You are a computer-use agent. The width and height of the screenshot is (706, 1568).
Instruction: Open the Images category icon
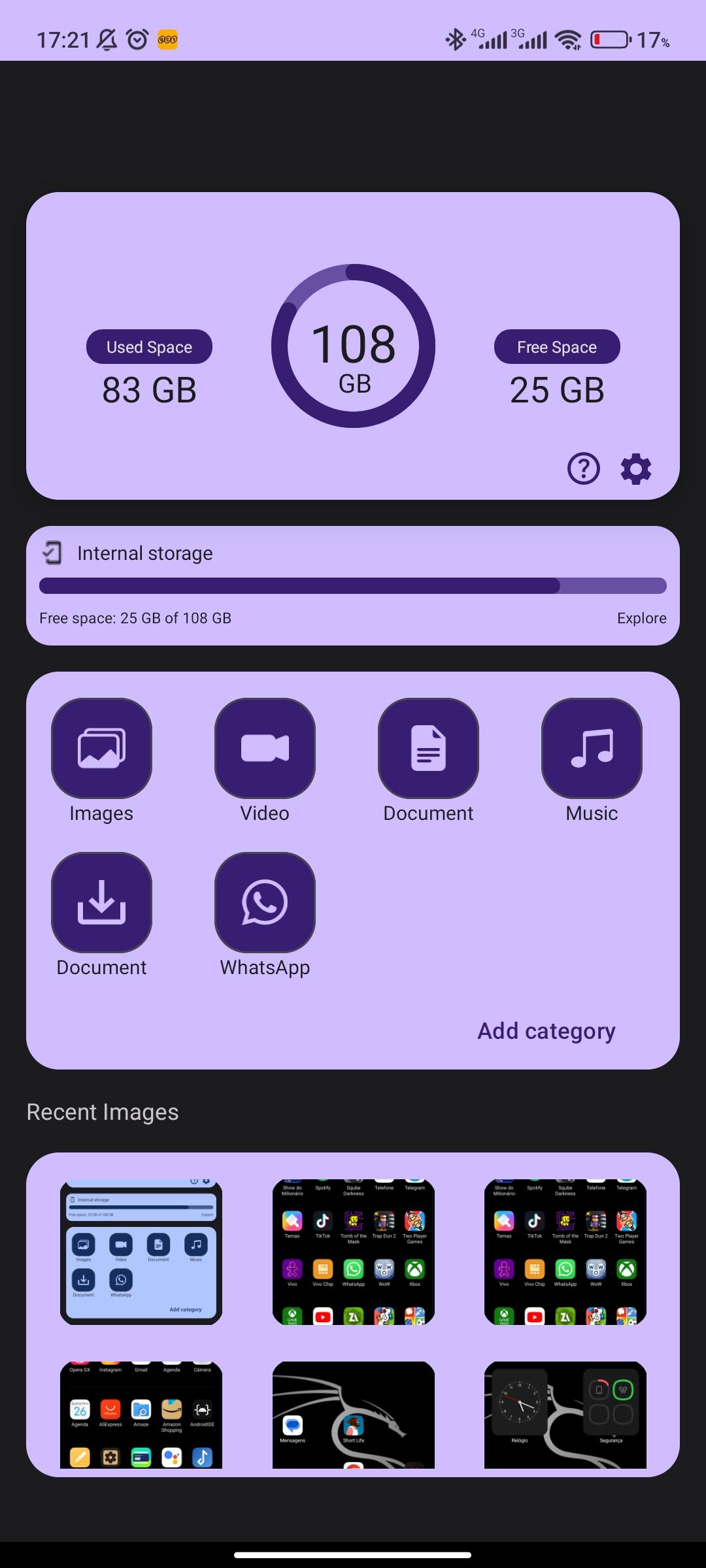tap(101, 748)
